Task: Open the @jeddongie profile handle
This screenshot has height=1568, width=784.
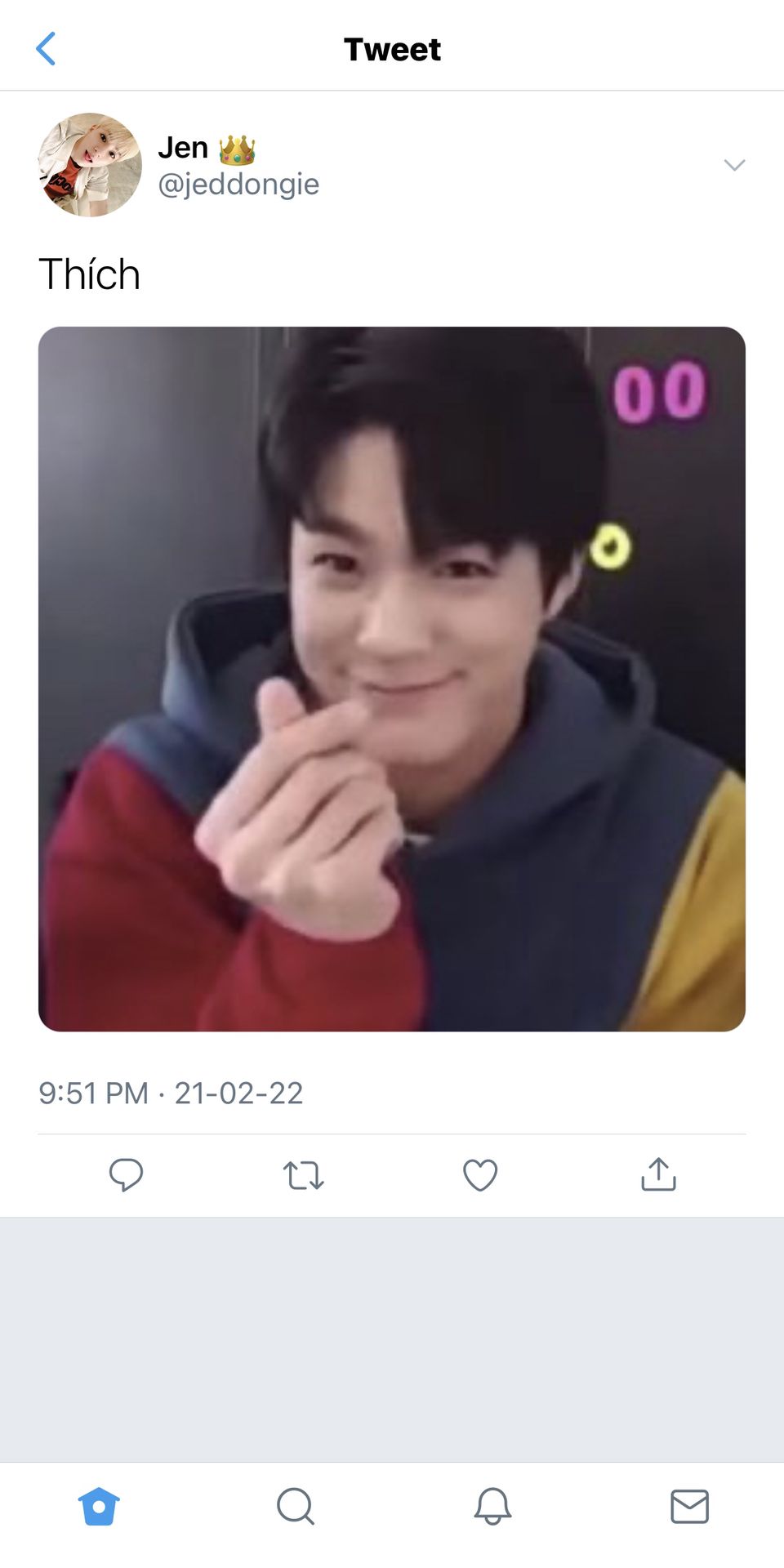Action: click(238, 185)
